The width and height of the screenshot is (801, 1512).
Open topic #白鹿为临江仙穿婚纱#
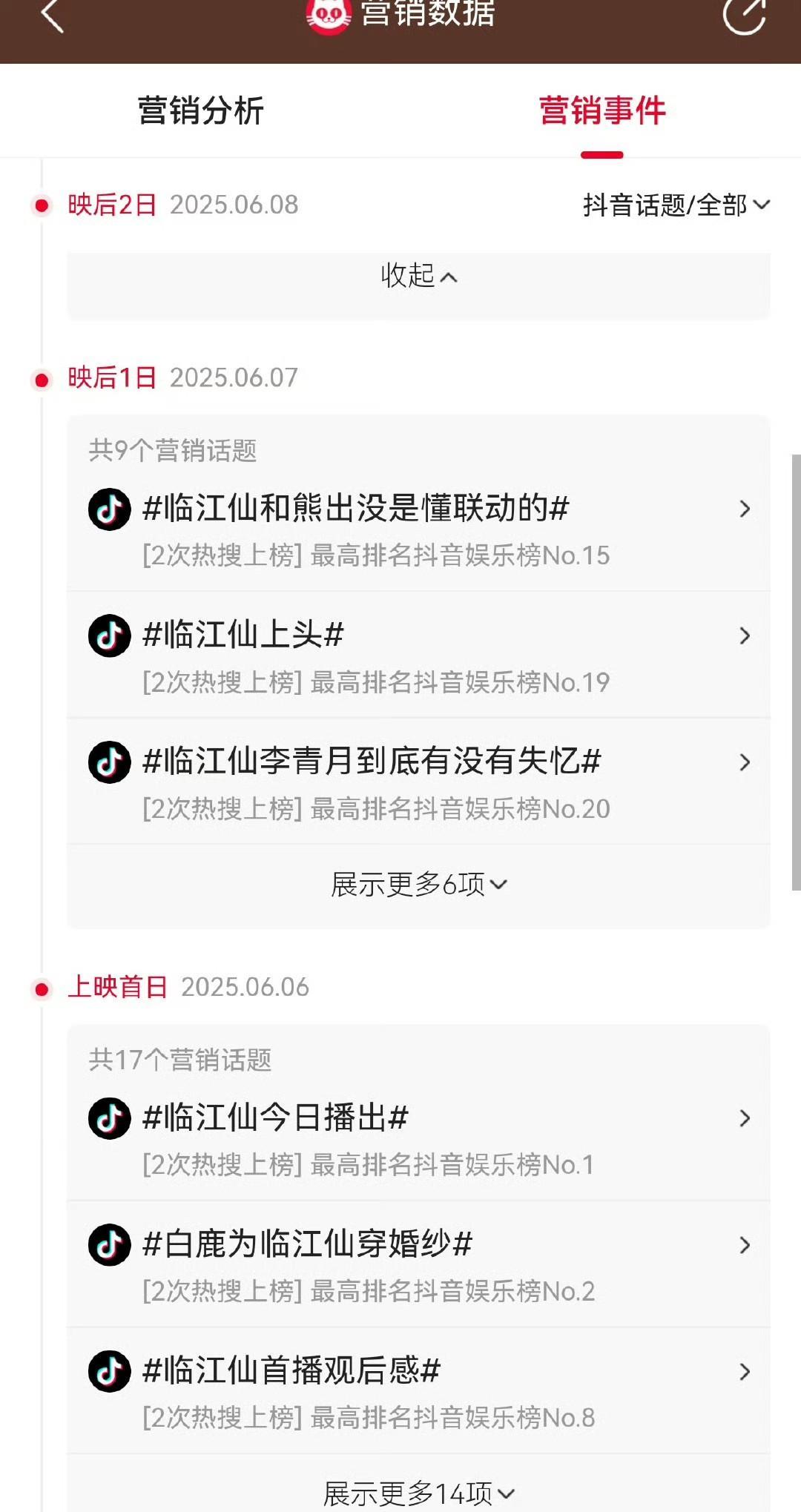coord(419,1265)
